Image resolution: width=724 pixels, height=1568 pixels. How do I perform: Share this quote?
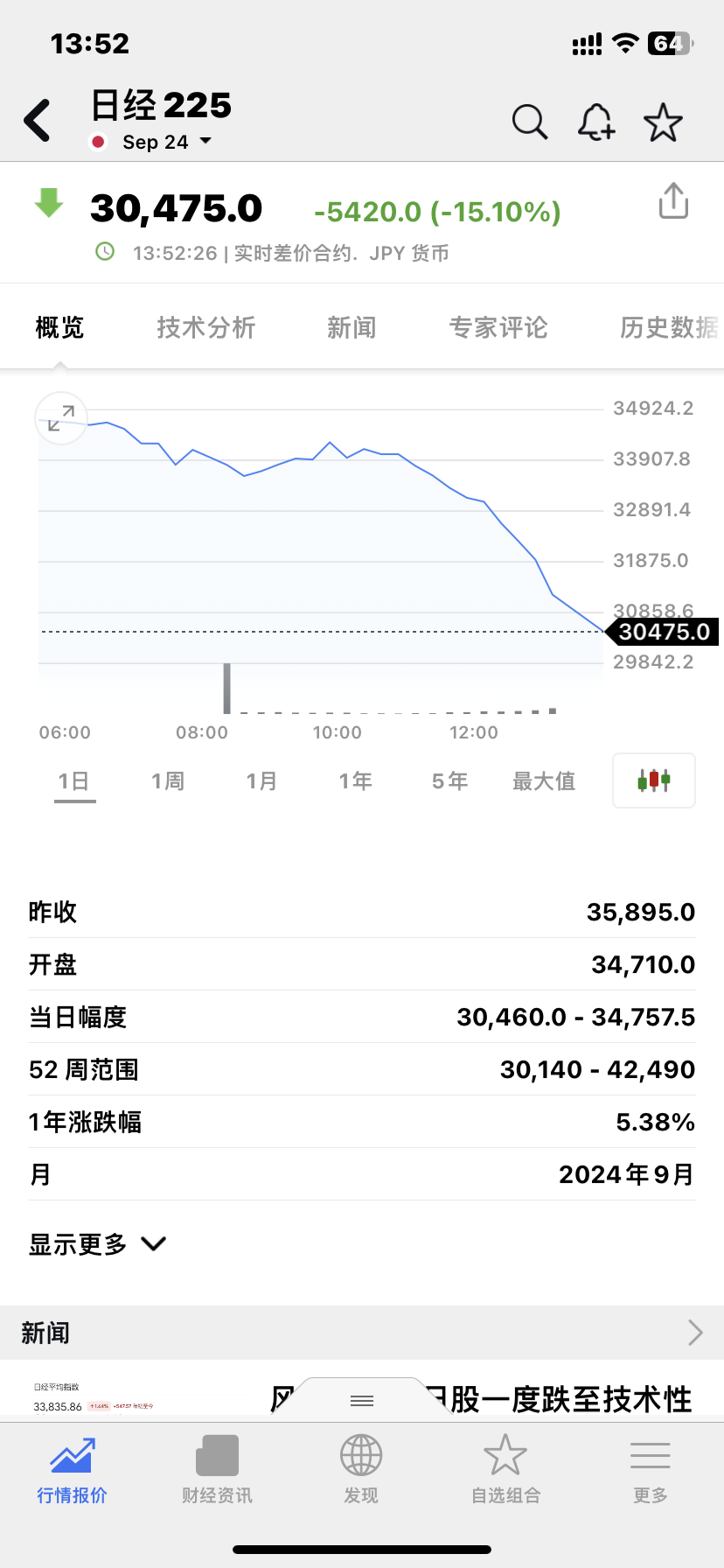click(x=673, y=201)
